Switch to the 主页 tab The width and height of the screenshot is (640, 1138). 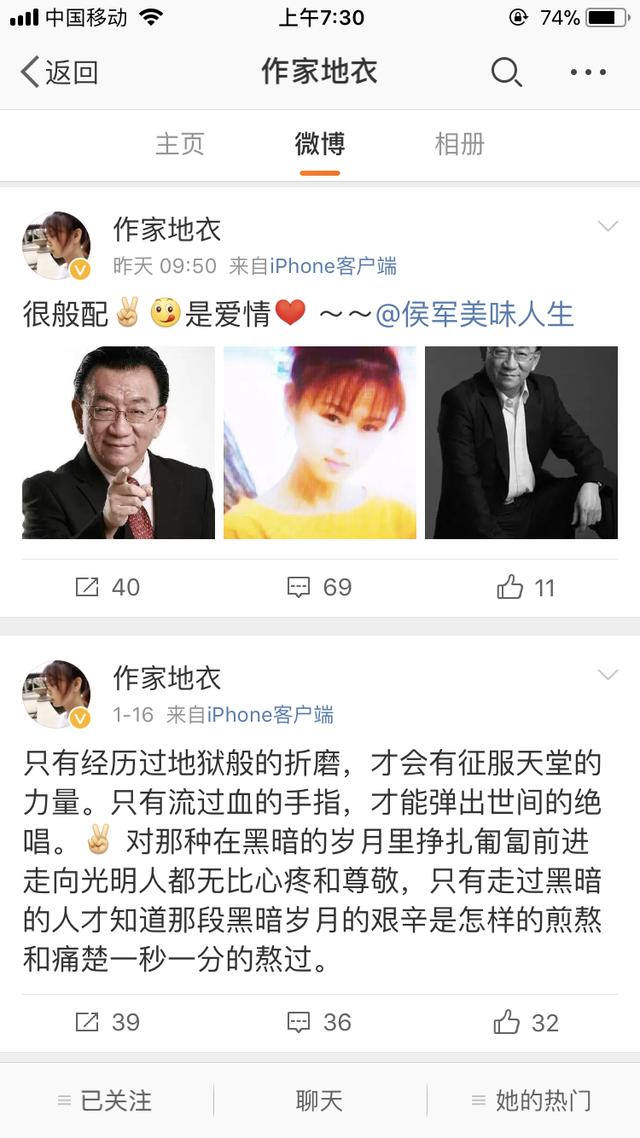[180, 144]
